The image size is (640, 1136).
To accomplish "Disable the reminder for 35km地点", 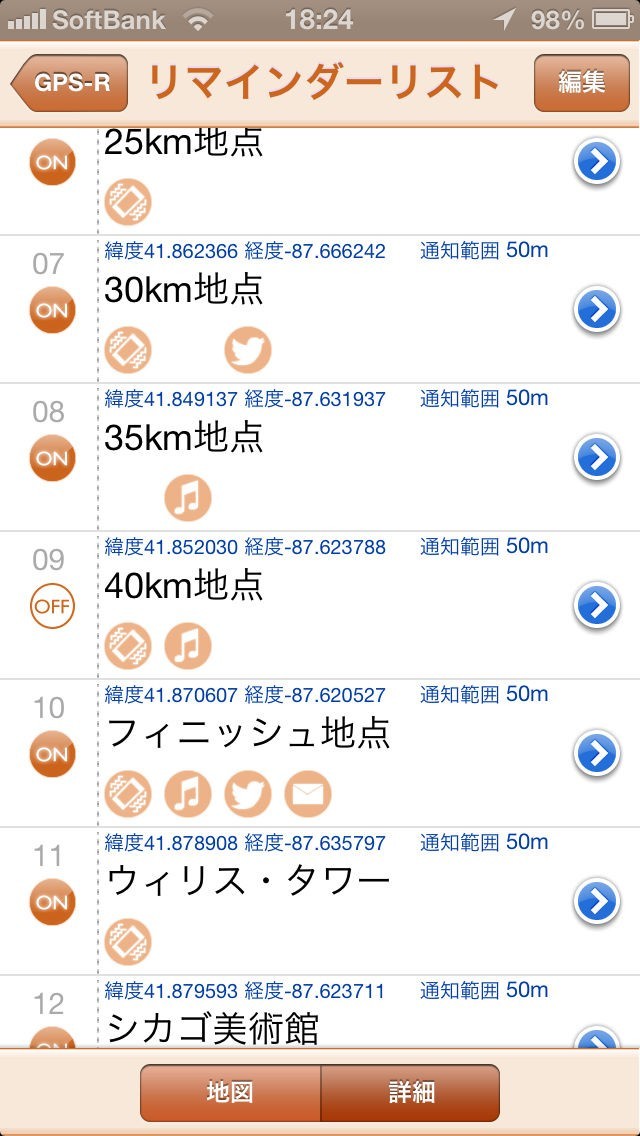I will [x=52, y=458].
